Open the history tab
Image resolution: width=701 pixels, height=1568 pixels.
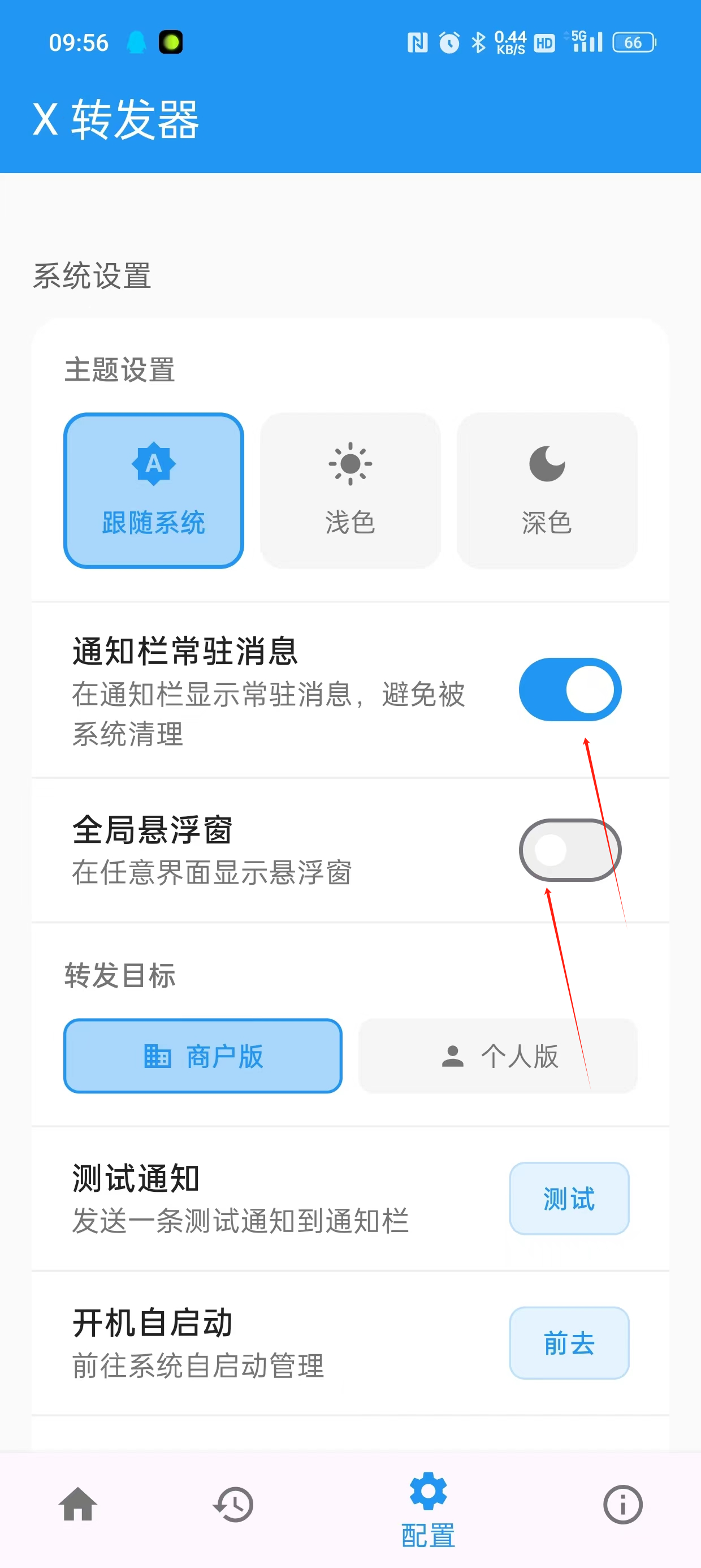(233, 1504)
